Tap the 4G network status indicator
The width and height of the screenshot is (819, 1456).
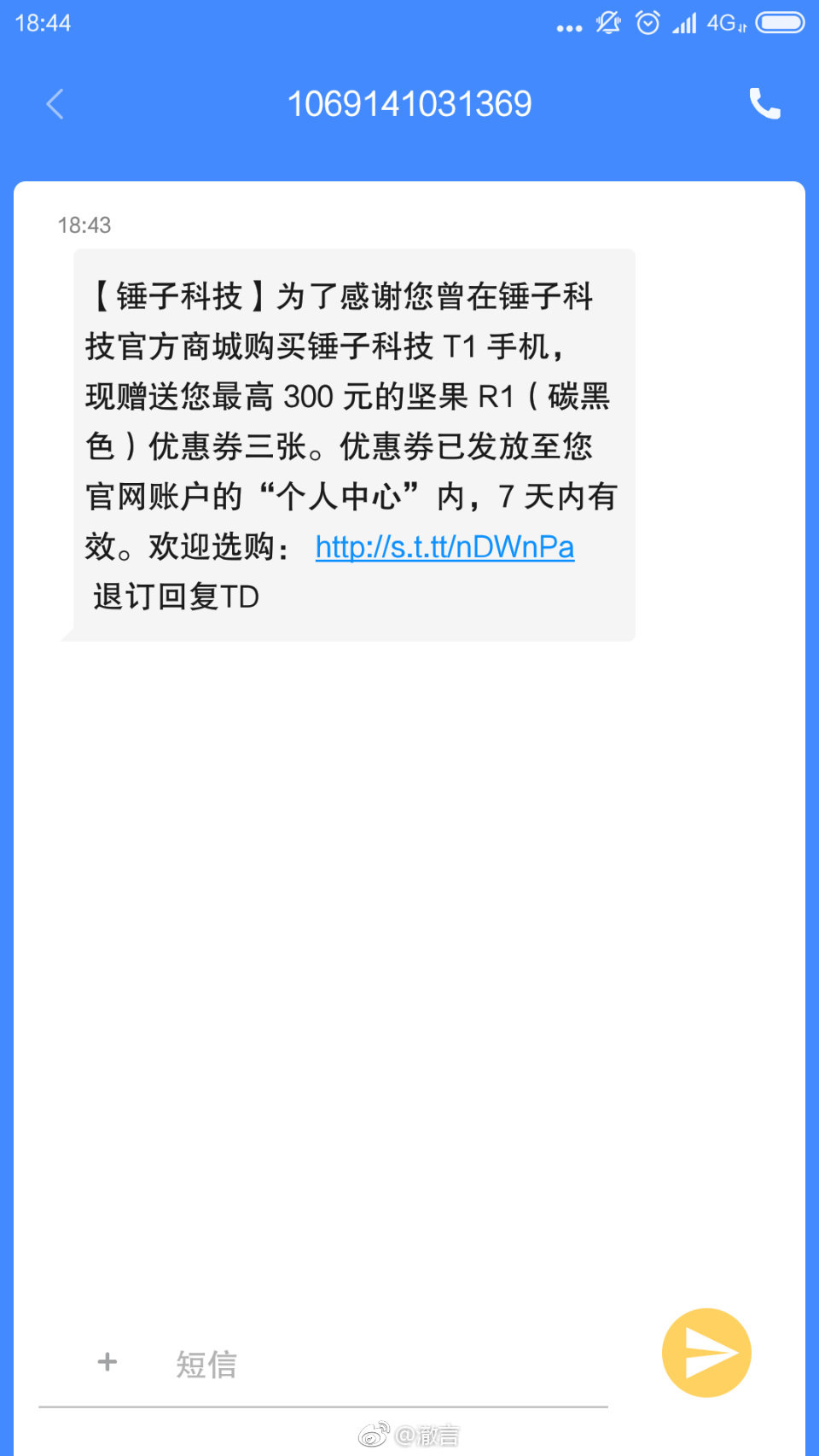[x=724, y=23]
